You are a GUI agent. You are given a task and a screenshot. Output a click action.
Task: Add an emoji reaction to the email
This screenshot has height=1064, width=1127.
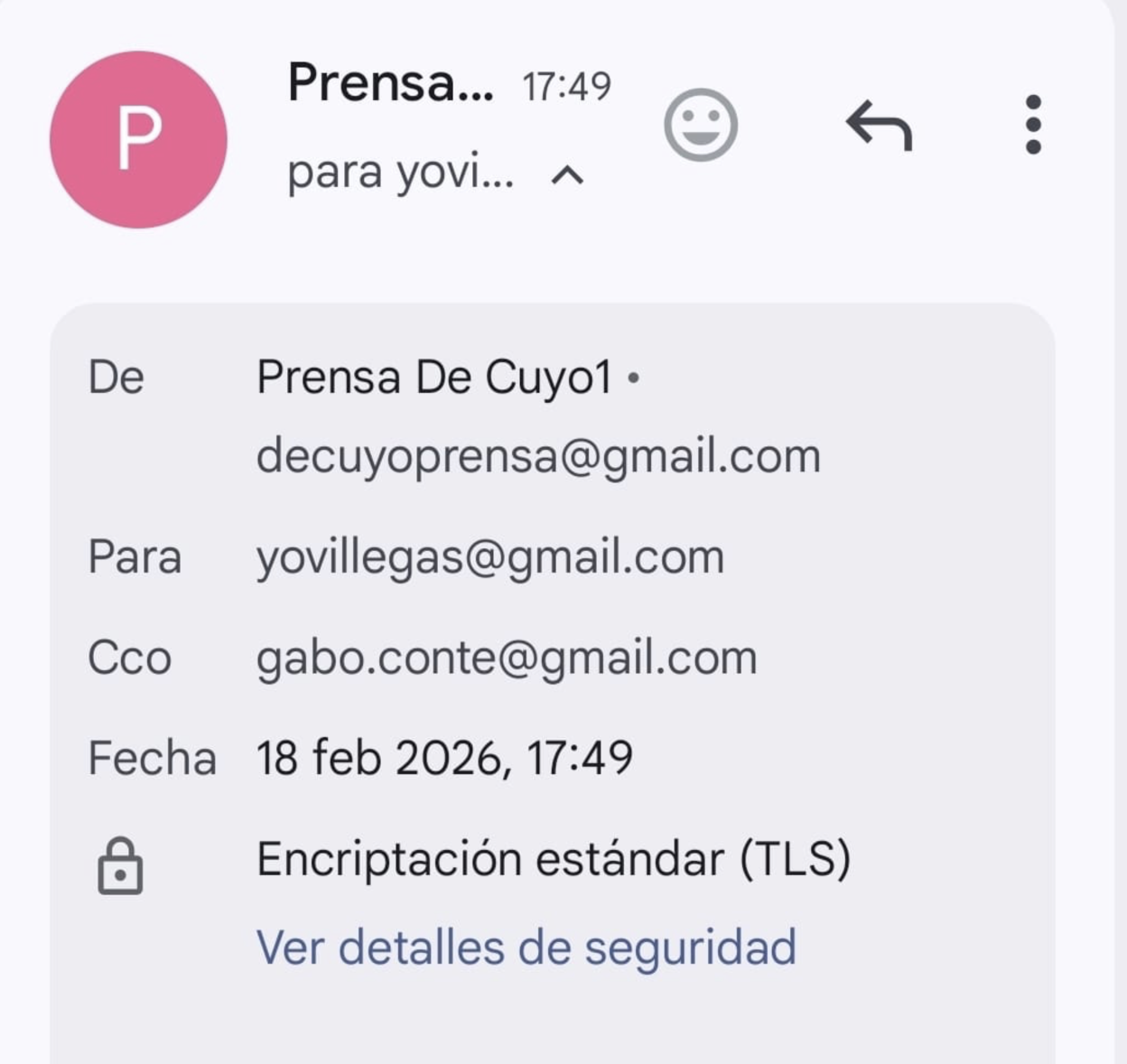(x=701, y=125)
